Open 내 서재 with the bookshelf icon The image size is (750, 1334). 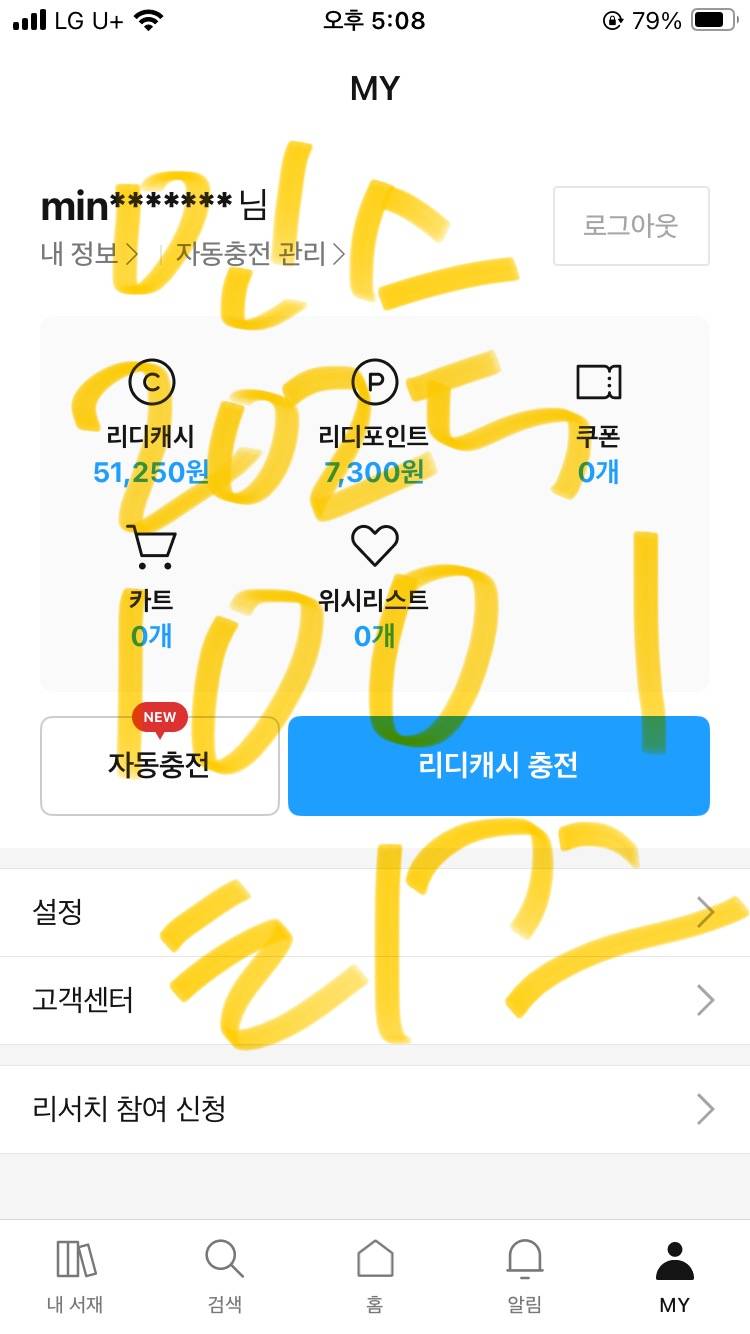pyautogui.click(x=75, y=1262)
